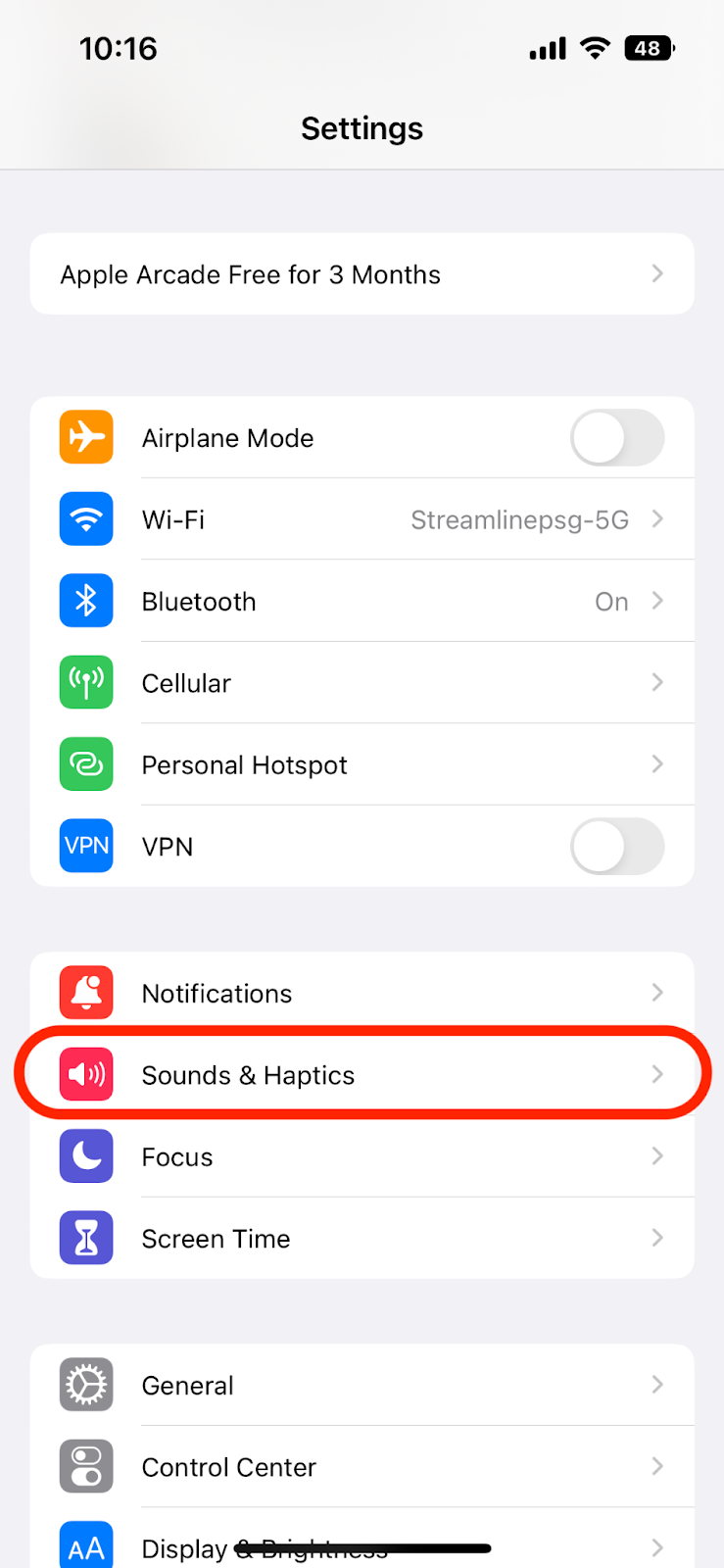
Task: Open Bluetooth settings
Action: click(x=362, y=602)
